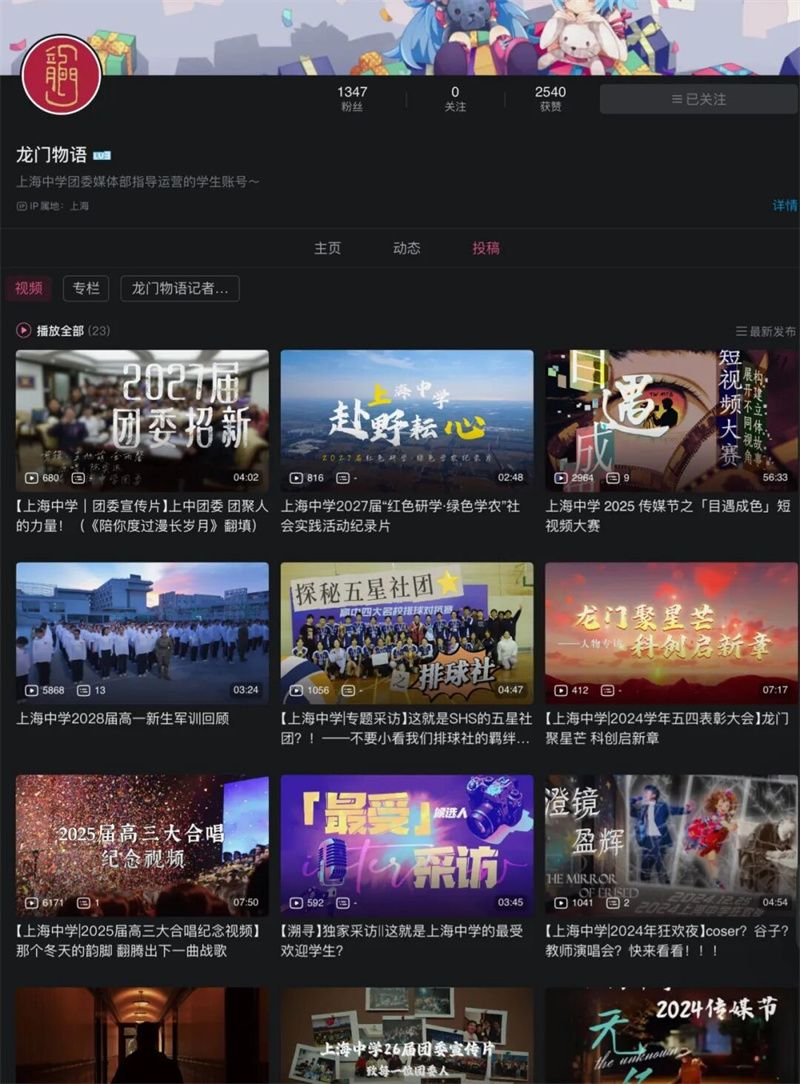The width and height of the screenshot is (800, 1084).
Task: Open the 2025届高三大合唱纪念视频
Action: coord(142,845)
